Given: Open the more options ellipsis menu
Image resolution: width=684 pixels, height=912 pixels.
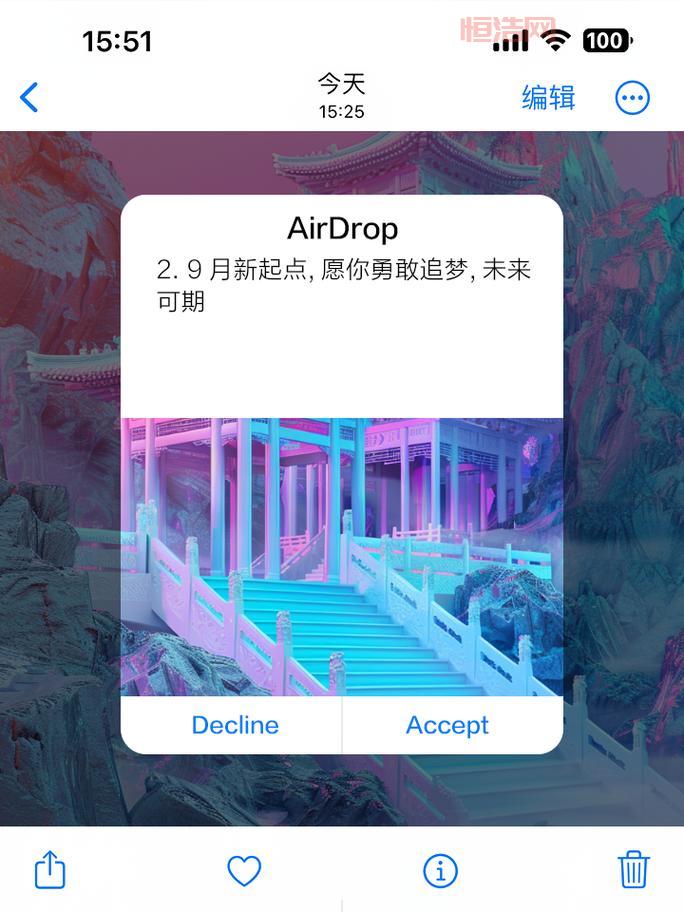Looking at the screenshot, I should coord(631,97).
